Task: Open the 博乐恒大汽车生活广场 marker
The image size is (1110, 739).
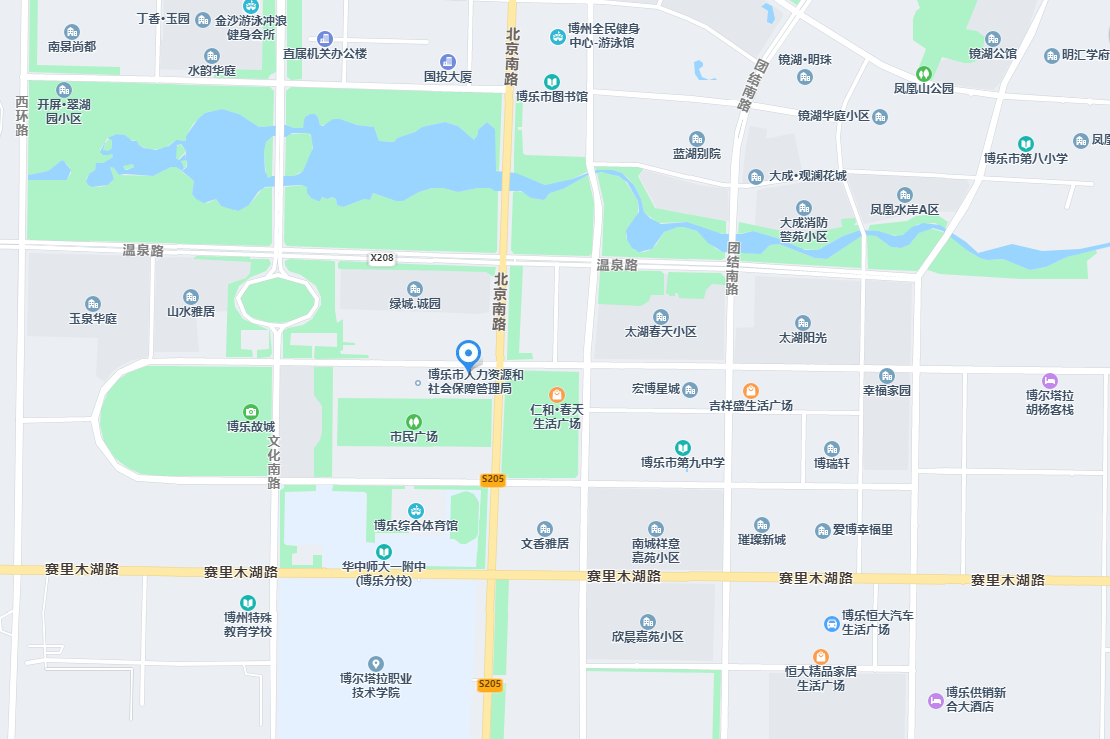Action: tap(831, 623)
